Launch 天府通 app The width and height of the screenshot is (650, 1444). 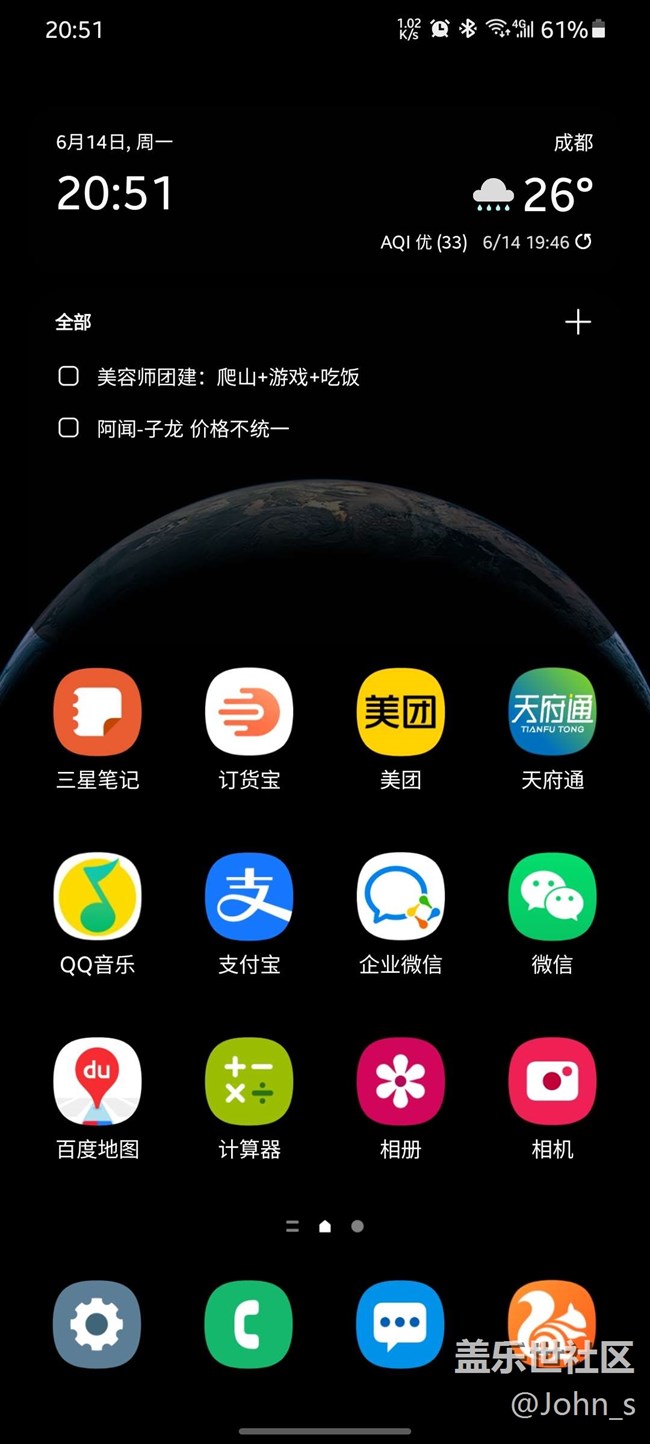point(552,711)
